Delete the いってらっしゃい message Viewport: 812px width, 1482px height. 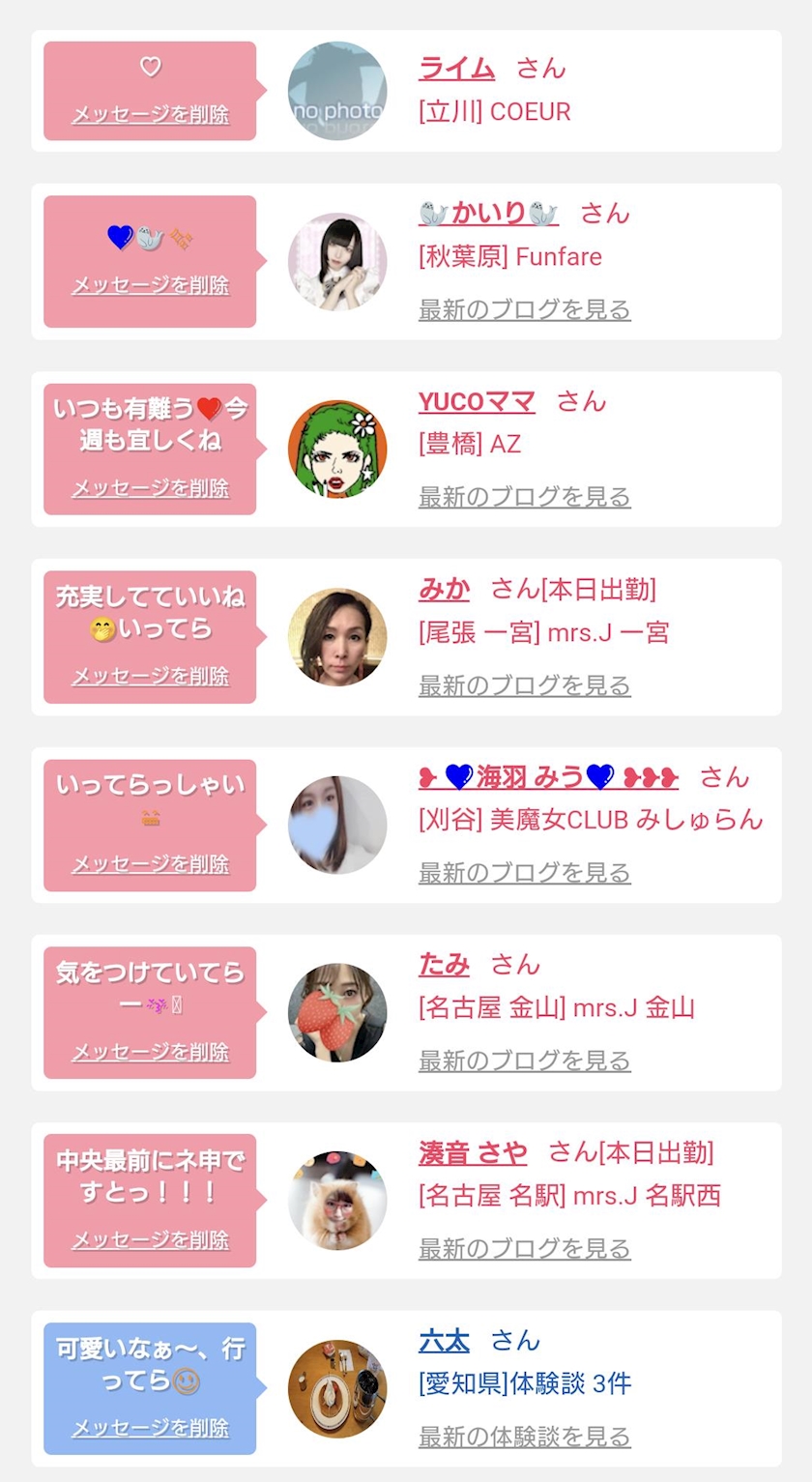click(150, 864)
